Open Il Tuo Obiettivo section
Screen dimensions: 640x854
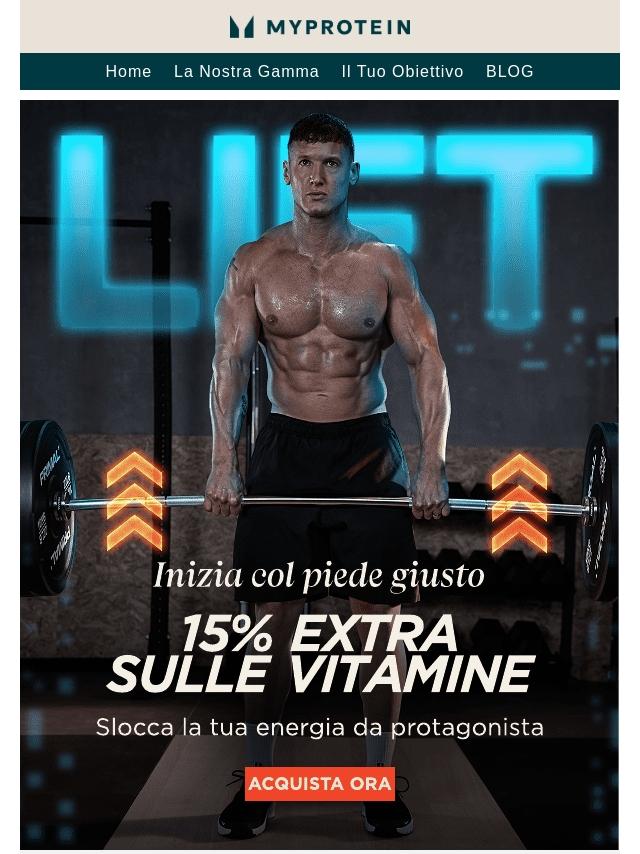point(402,72)
